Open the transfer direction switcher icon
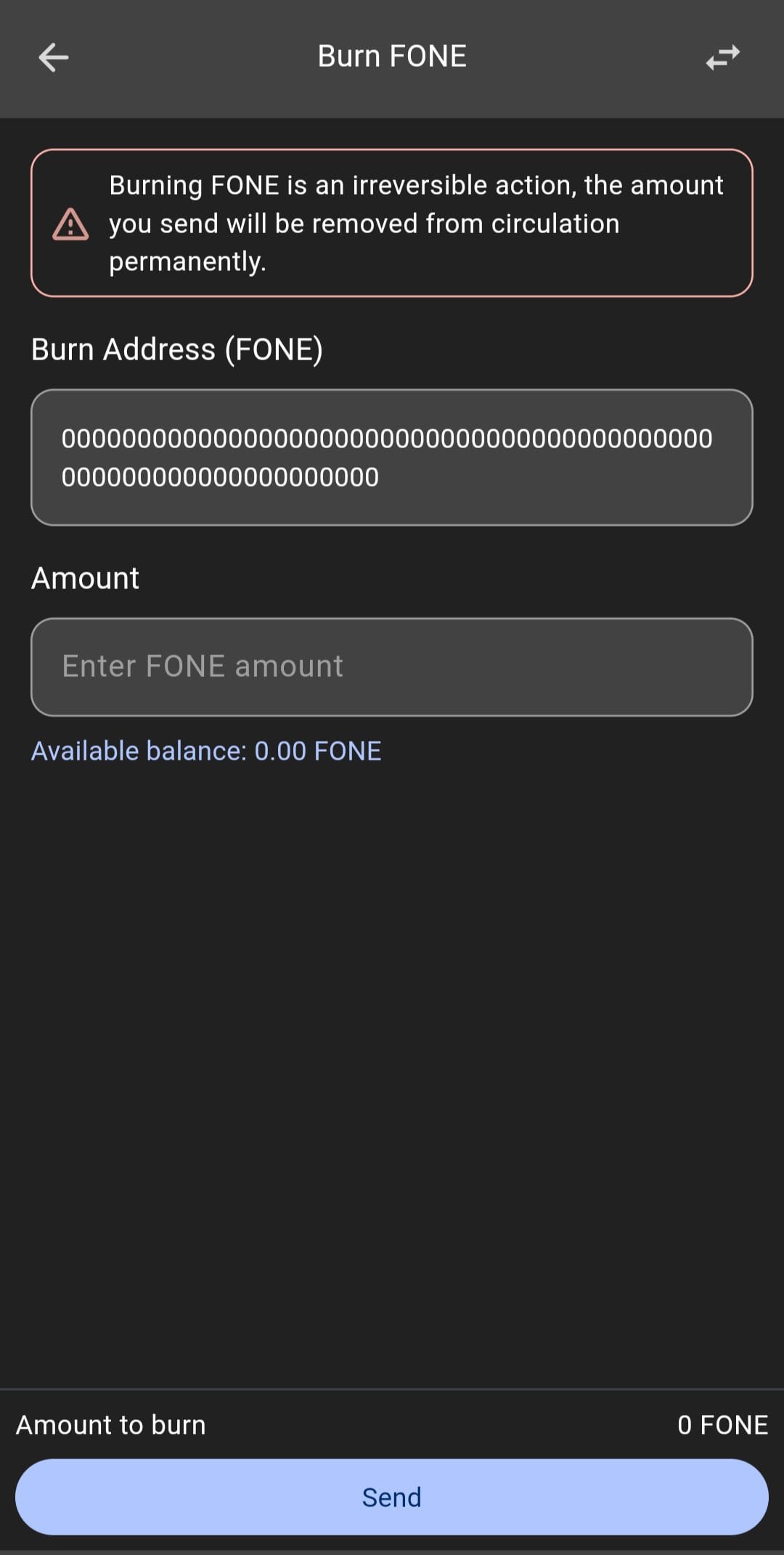 click(x=724, y=56)
